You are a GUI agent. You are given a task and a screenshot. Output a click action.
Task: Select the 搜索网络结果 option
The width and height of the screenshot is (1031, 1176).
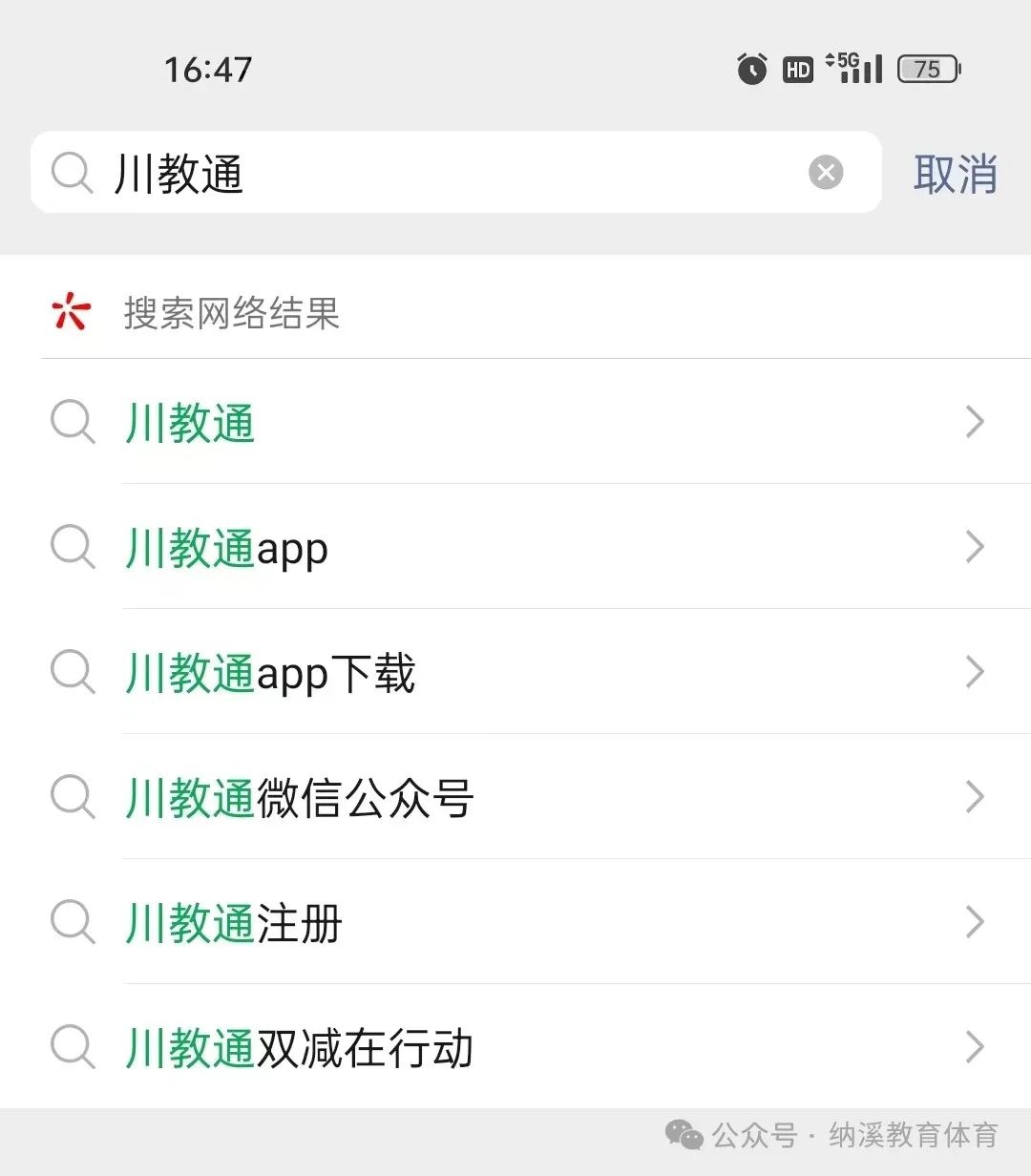229,313
